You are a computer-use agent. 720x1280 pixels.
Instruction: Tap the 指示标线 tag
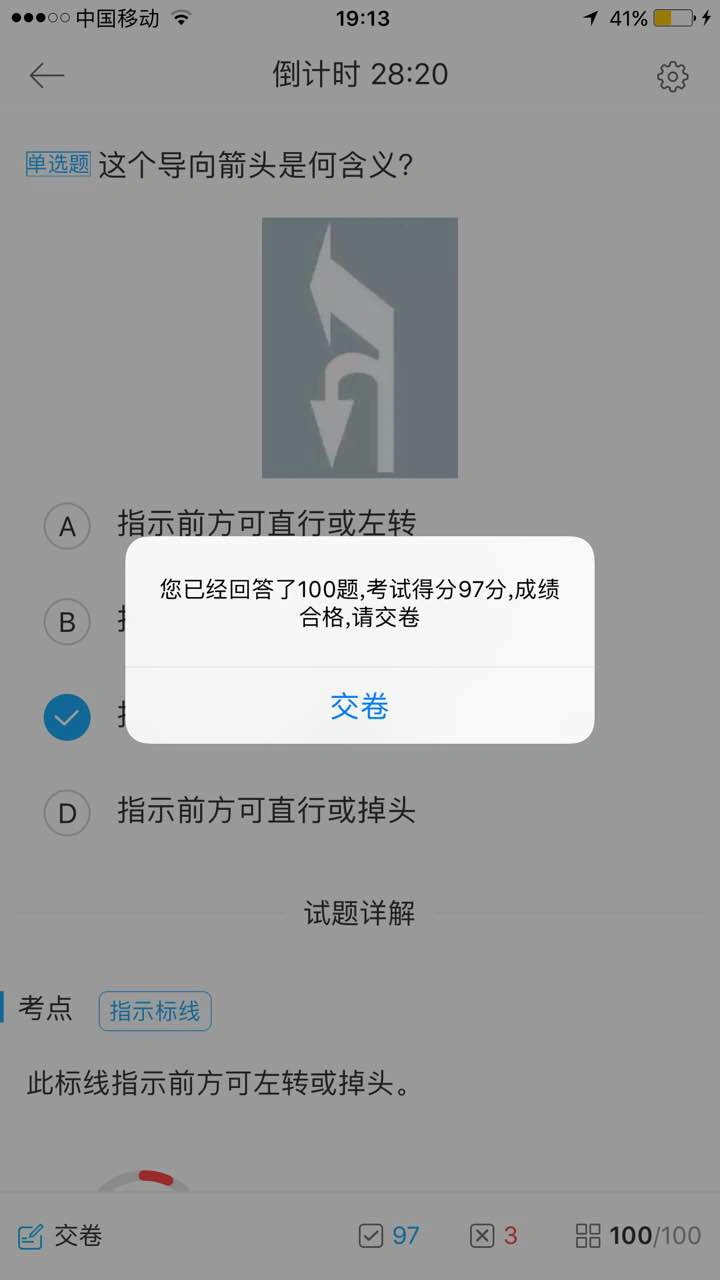point(155,1011)
